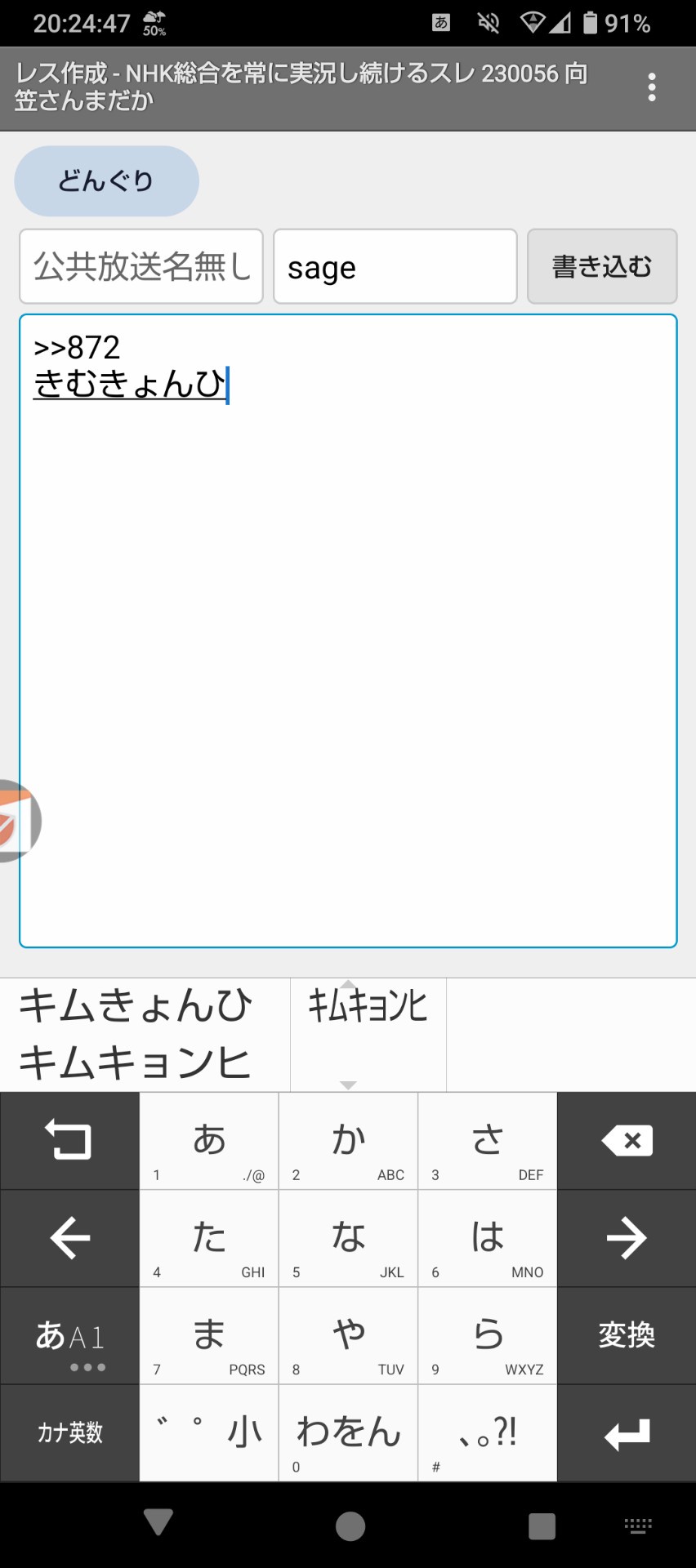The image size is (696, 1568).
Task: Hit the enter key
Action: coord(627,1432)
